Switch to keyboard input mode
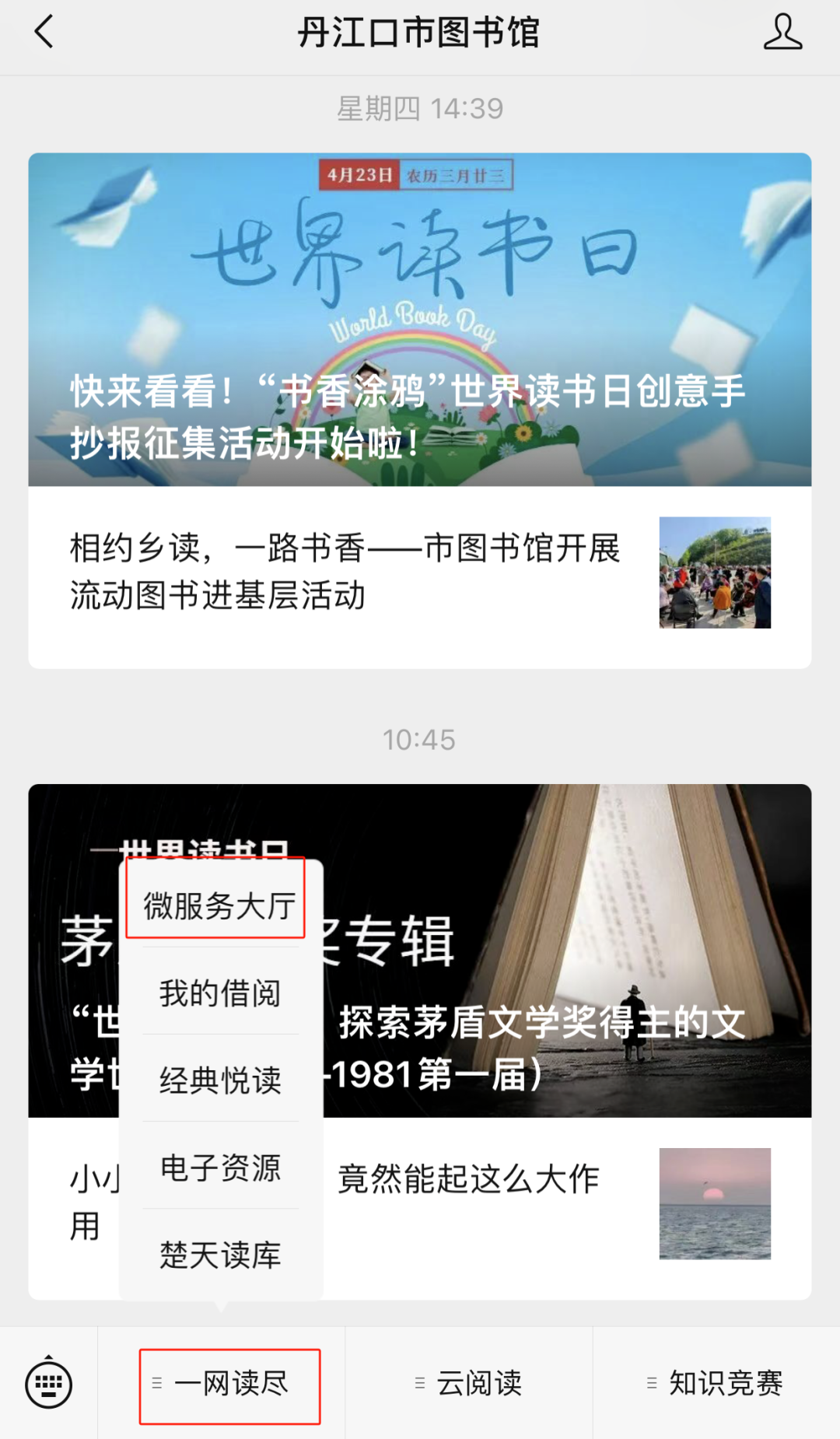840x1439 pixels. (49, 1383)
